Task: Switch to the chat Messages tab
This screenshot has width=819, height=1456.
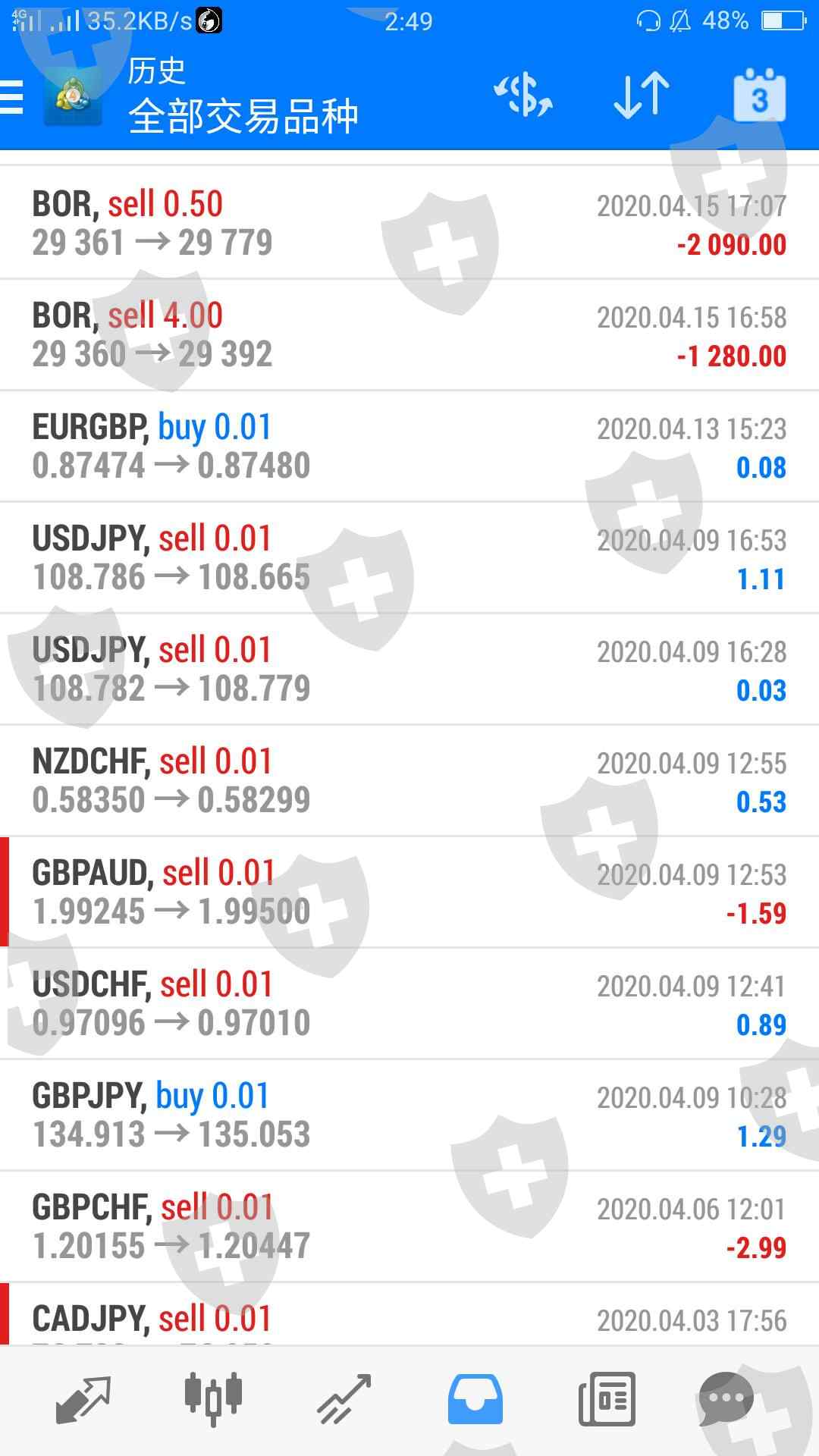Action: 726,1399
